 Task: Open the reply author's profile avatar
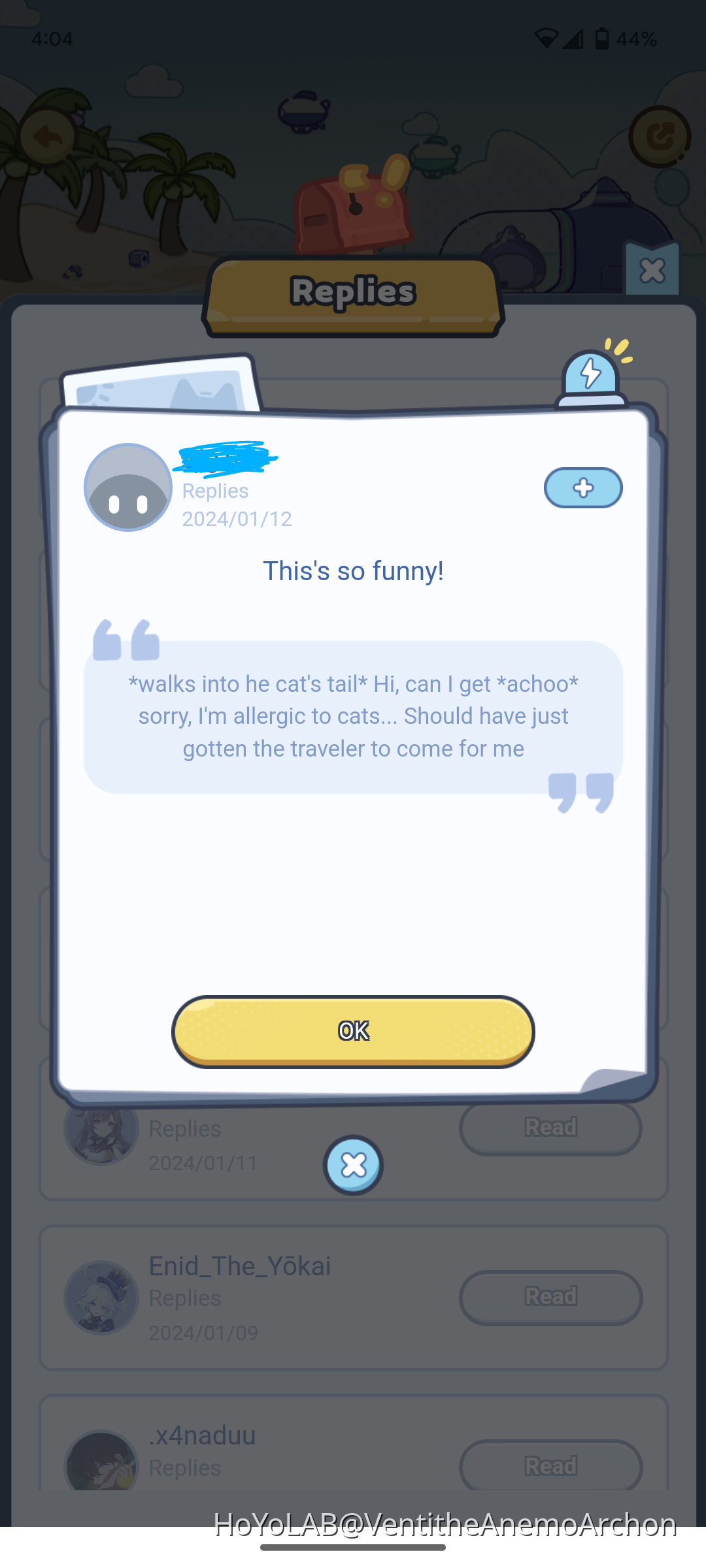[128, 487]
